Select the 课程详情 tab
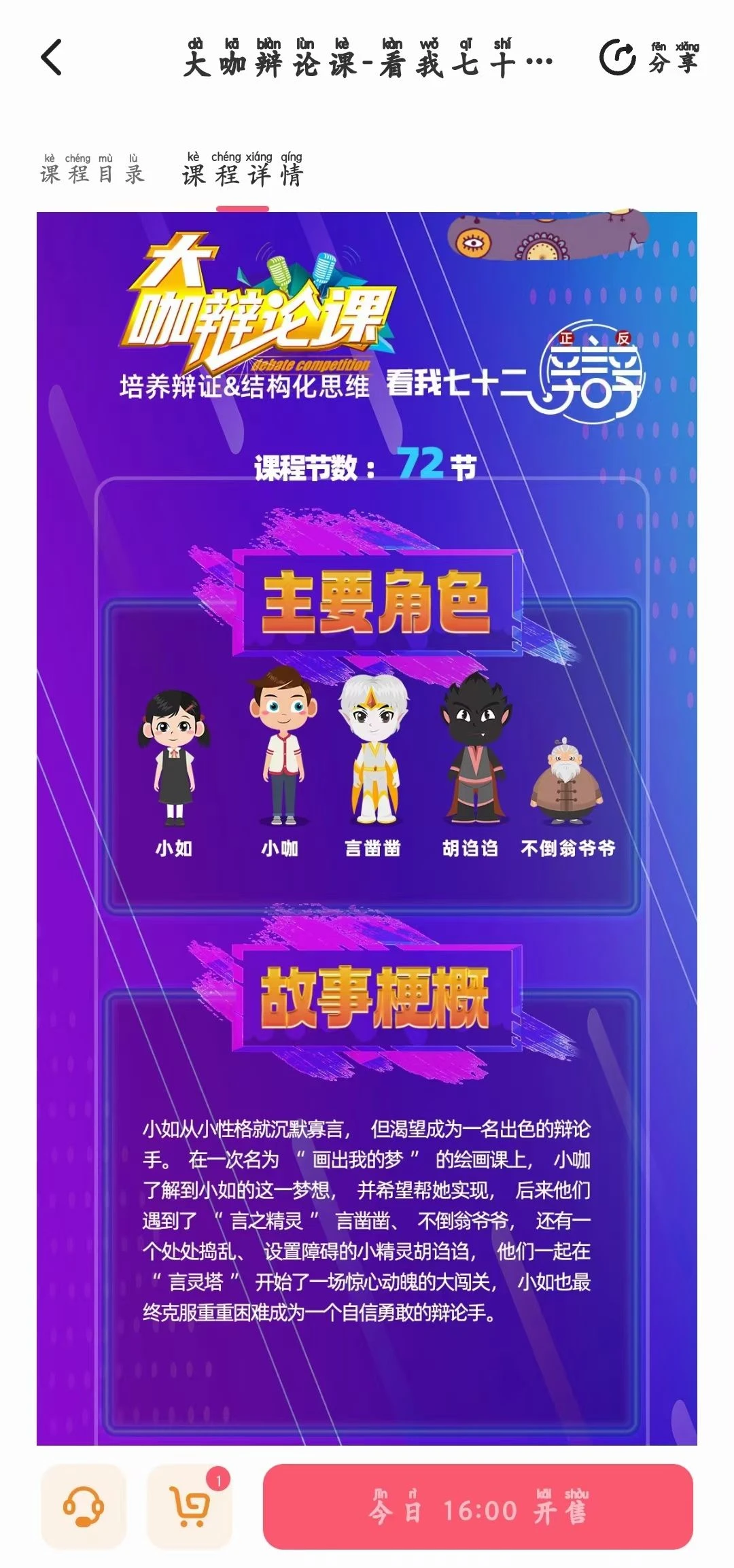 pos(243,171)
